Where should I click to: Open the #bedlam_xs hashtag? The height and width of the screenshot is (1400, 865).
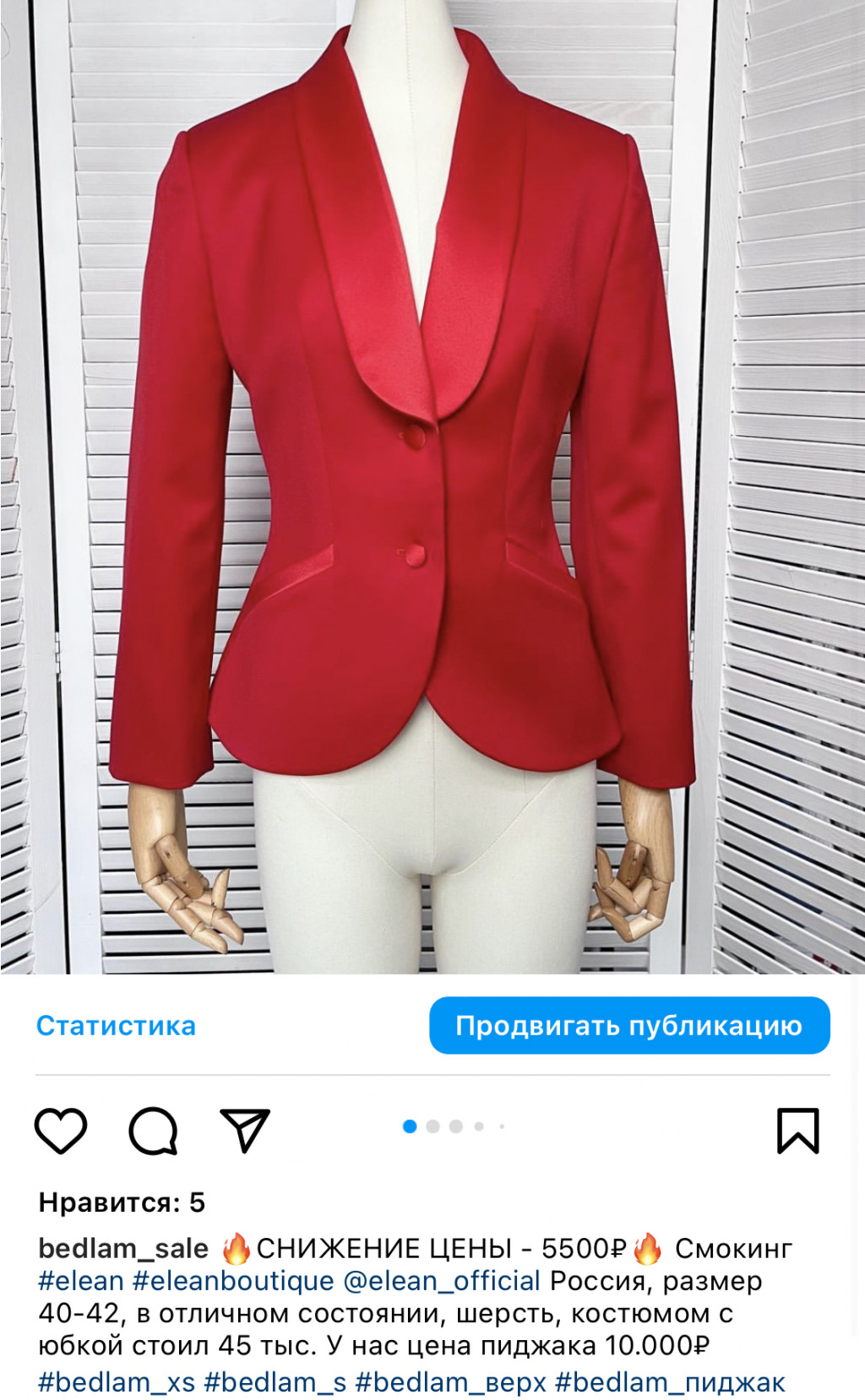click(117, 1382)
